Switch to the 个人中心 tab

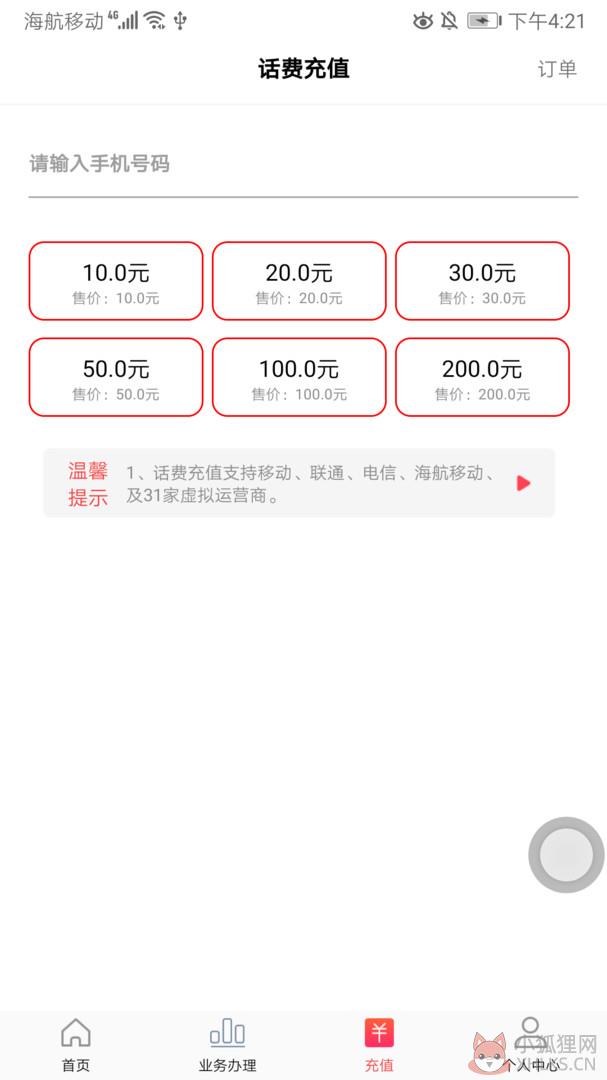tap(531, 1045)
